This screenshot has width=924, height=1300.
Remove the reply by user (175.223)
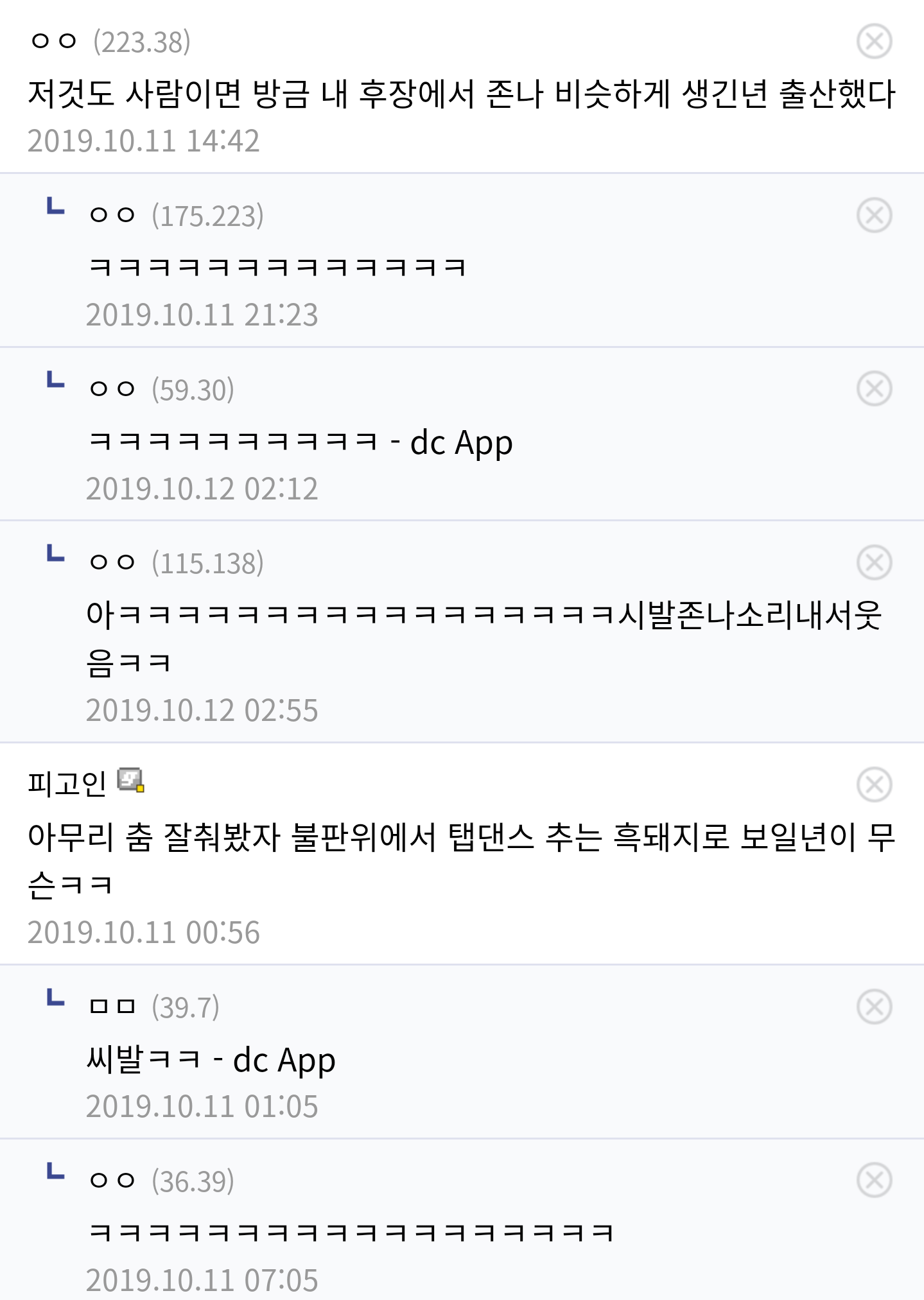pyautogui.click(x=874, y=215)
